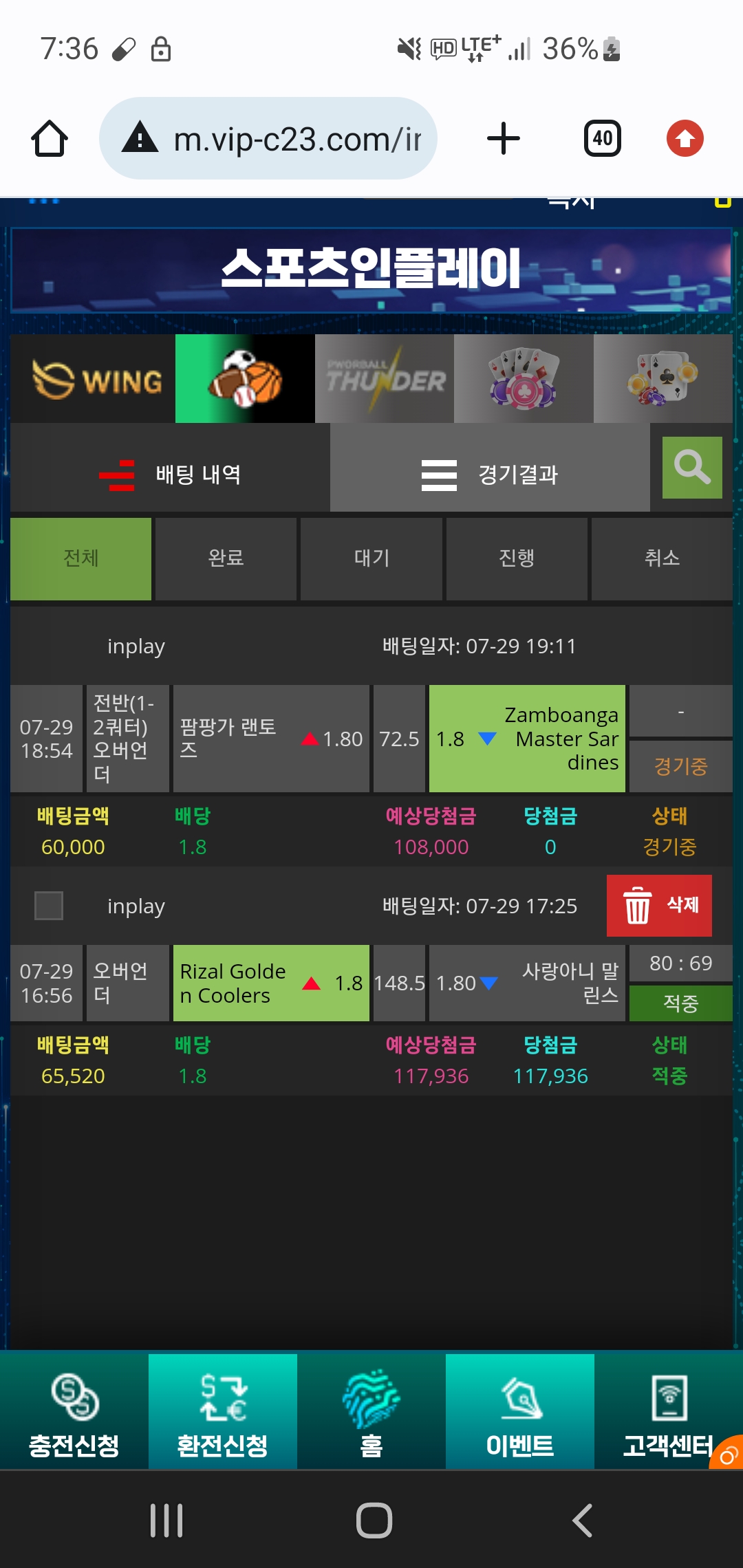Open the browser tab switcher showing 40

point(603,139)
